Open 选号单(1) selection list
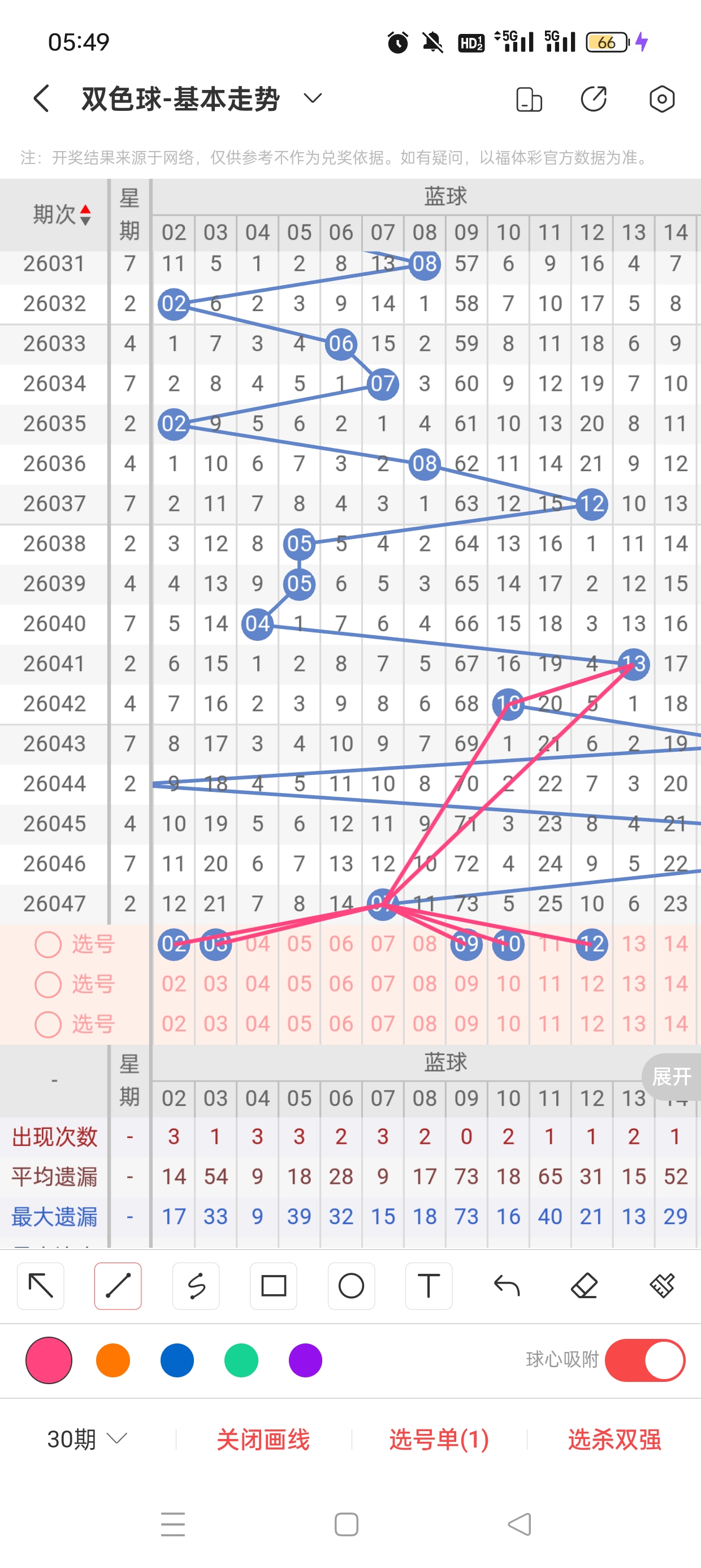The width and height of the screenshot is (701, 1568). (x=439, y=1439)
